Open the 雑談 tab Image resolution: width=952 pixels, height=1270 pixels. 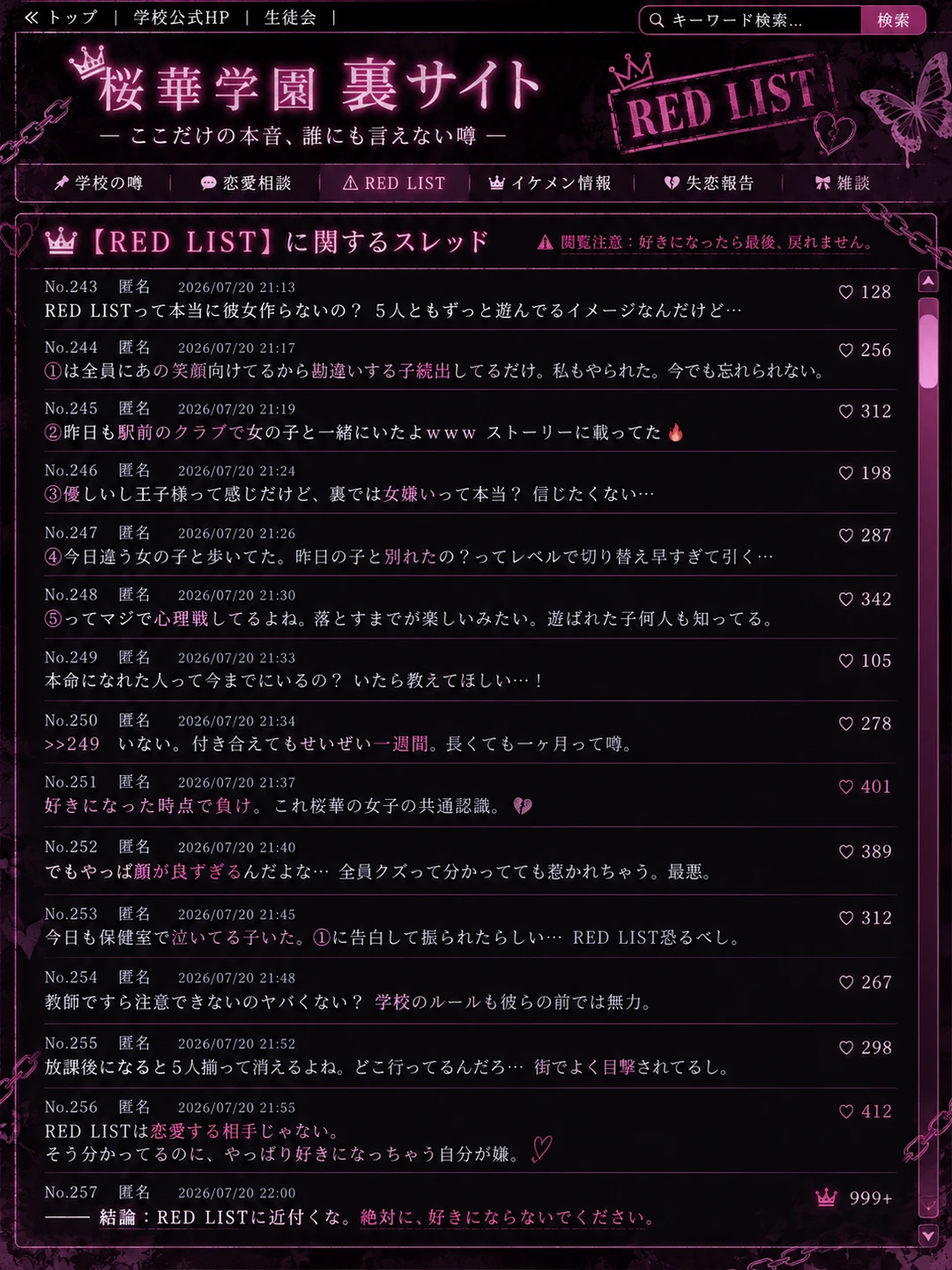tap(843, 183)
